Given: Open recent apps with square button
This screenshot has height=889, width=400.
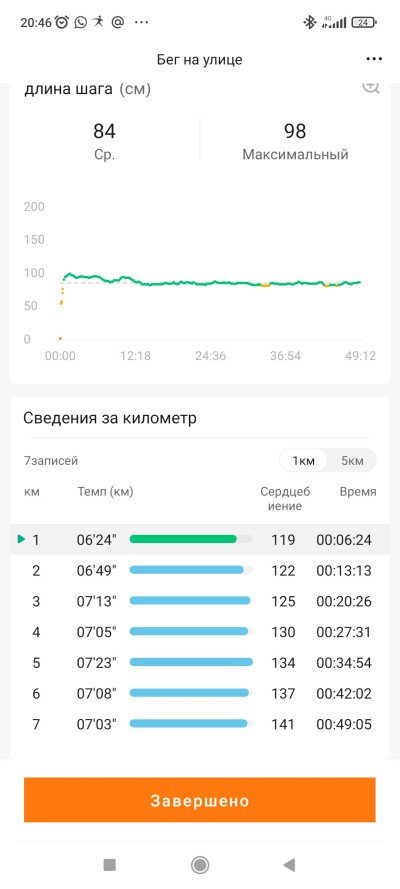Looking at the screenshot, I should click(109, 865).
